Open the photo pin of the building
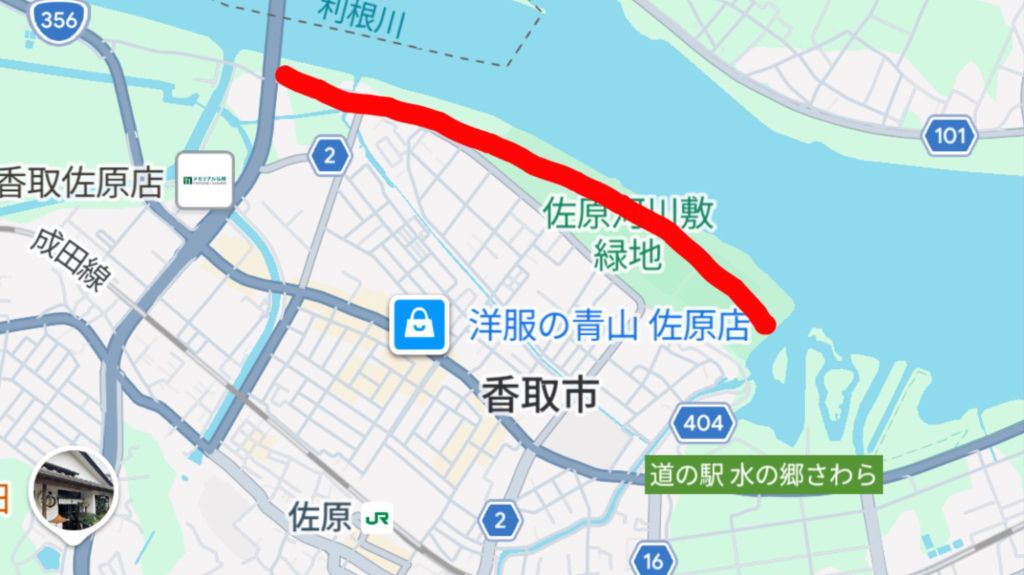The height and width of the screenshot is (575, 1024). point(73,494)
